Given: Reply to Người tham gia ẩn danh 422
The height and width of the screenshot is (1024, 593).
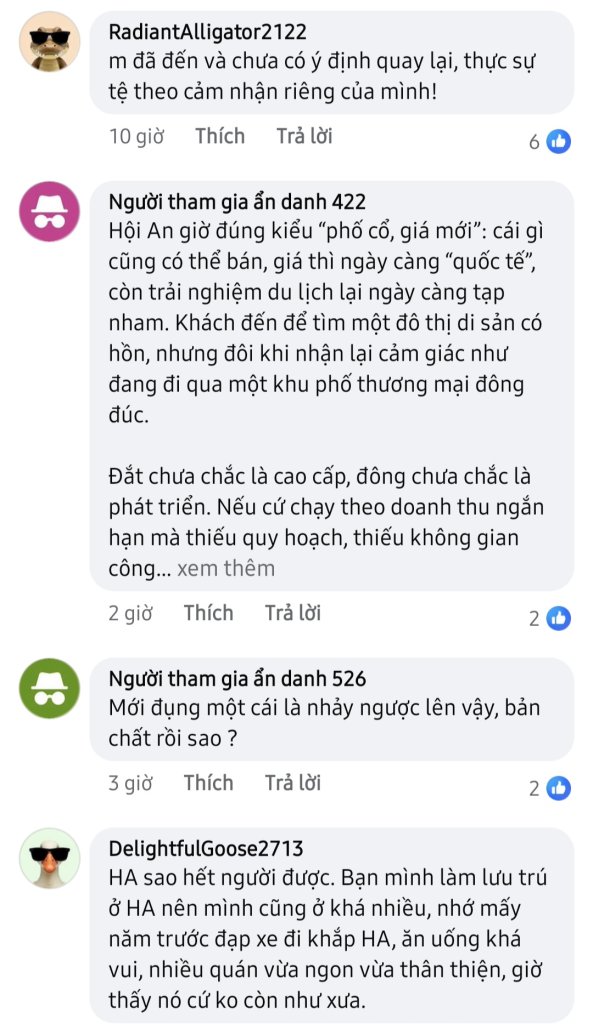Looking at the screenshot, I should pyautogui.click(x=293, y=613).
